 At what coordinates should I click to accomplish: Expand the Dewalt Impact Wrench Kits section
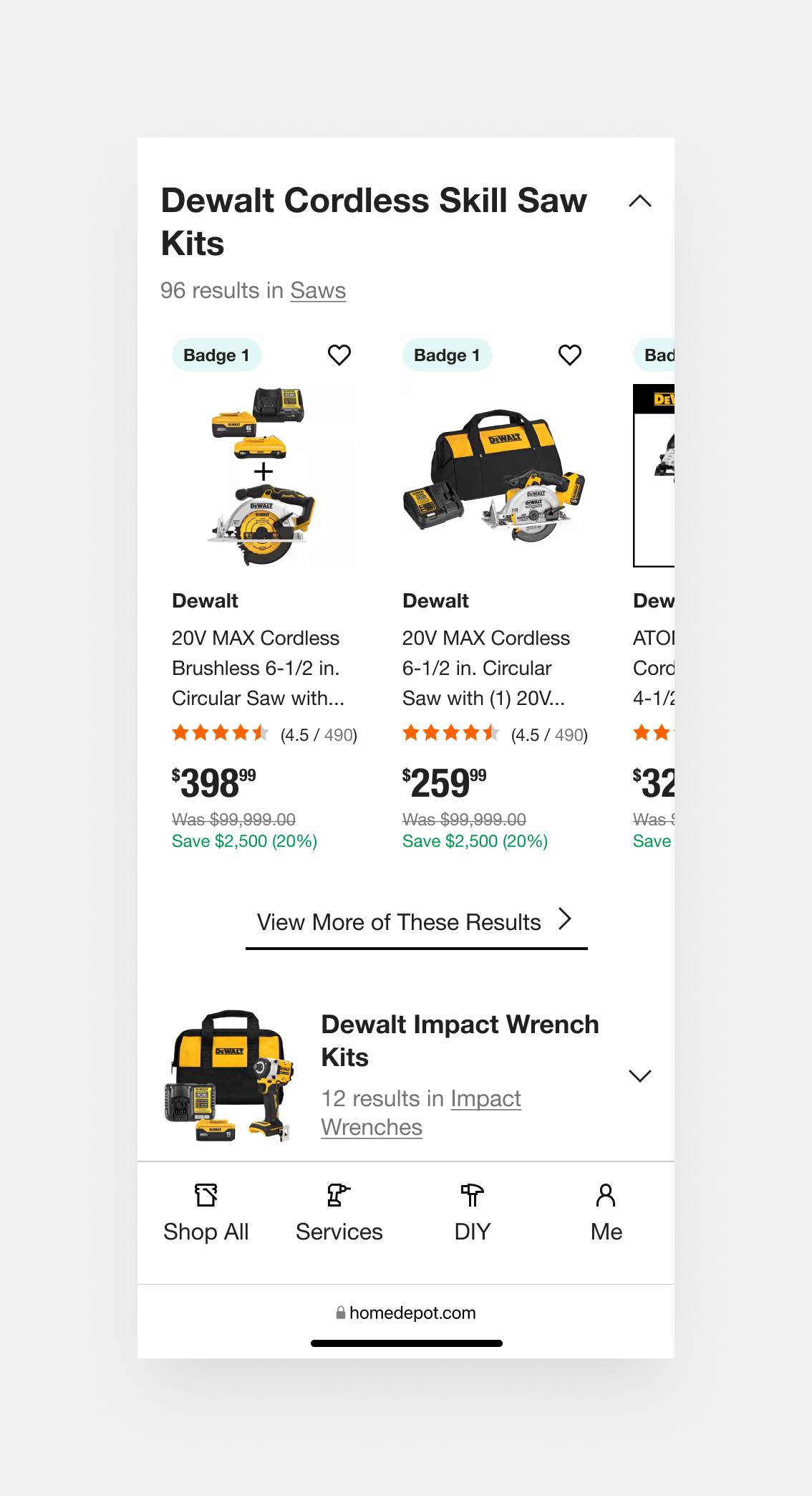(639, 1075)
